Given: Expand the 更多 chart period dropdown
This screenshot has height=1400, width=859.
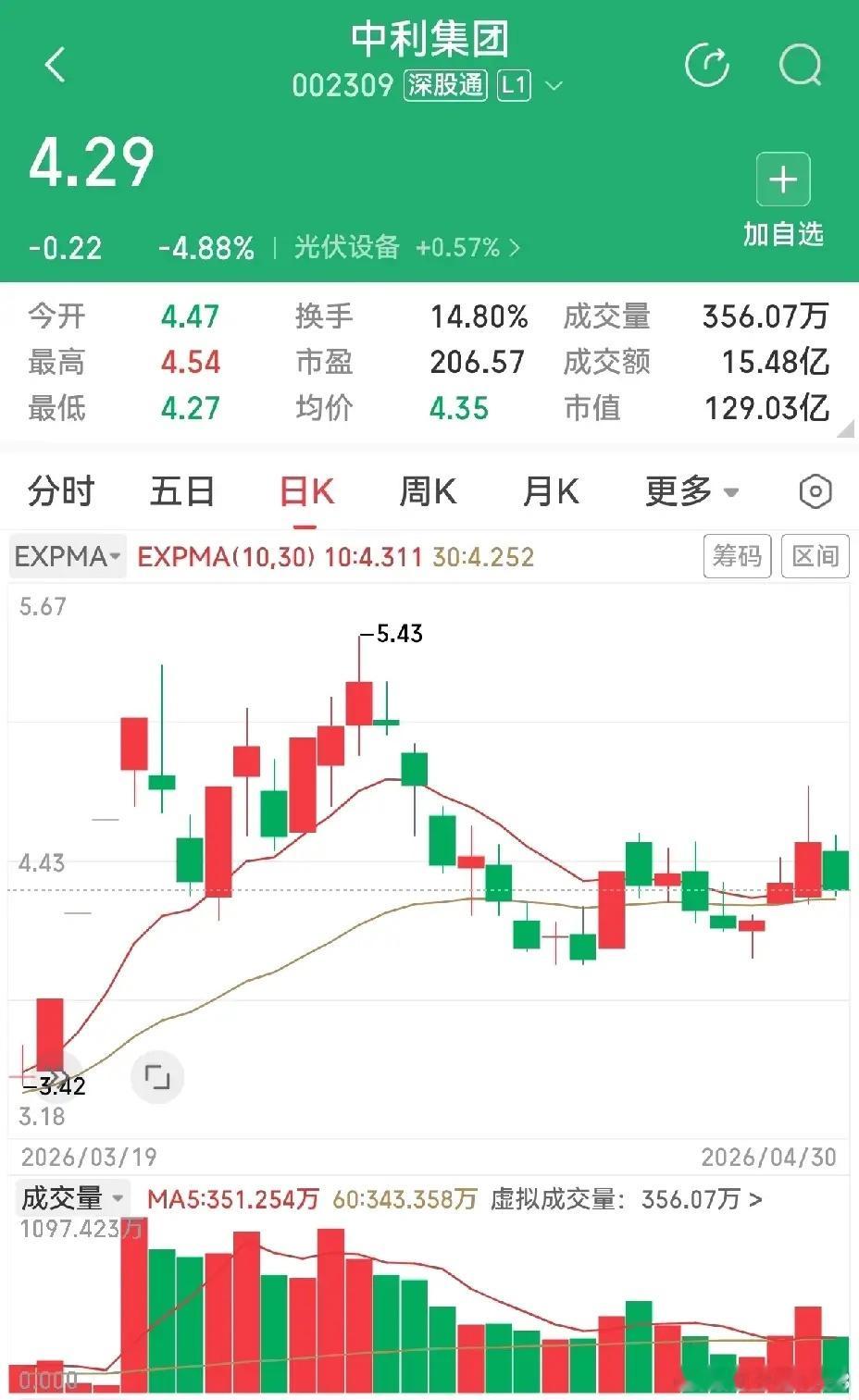Looking at the screenshot, I should [691, 491].
